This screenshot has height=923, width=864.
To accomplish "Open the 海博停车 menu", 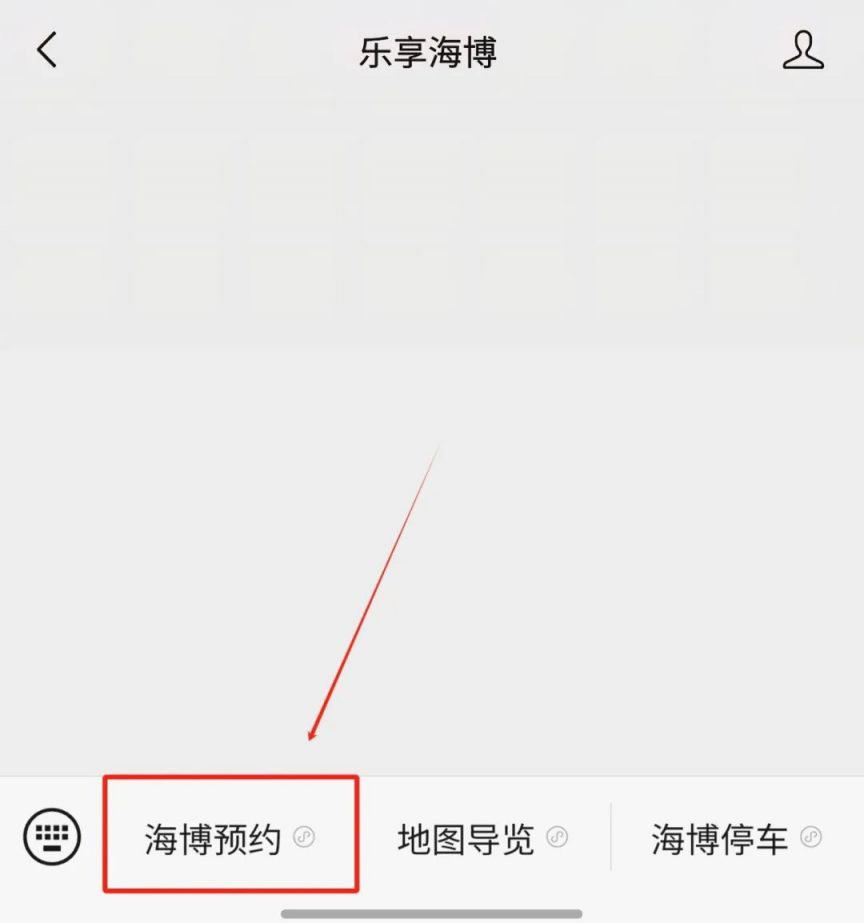I will click(x=736, y=838).
